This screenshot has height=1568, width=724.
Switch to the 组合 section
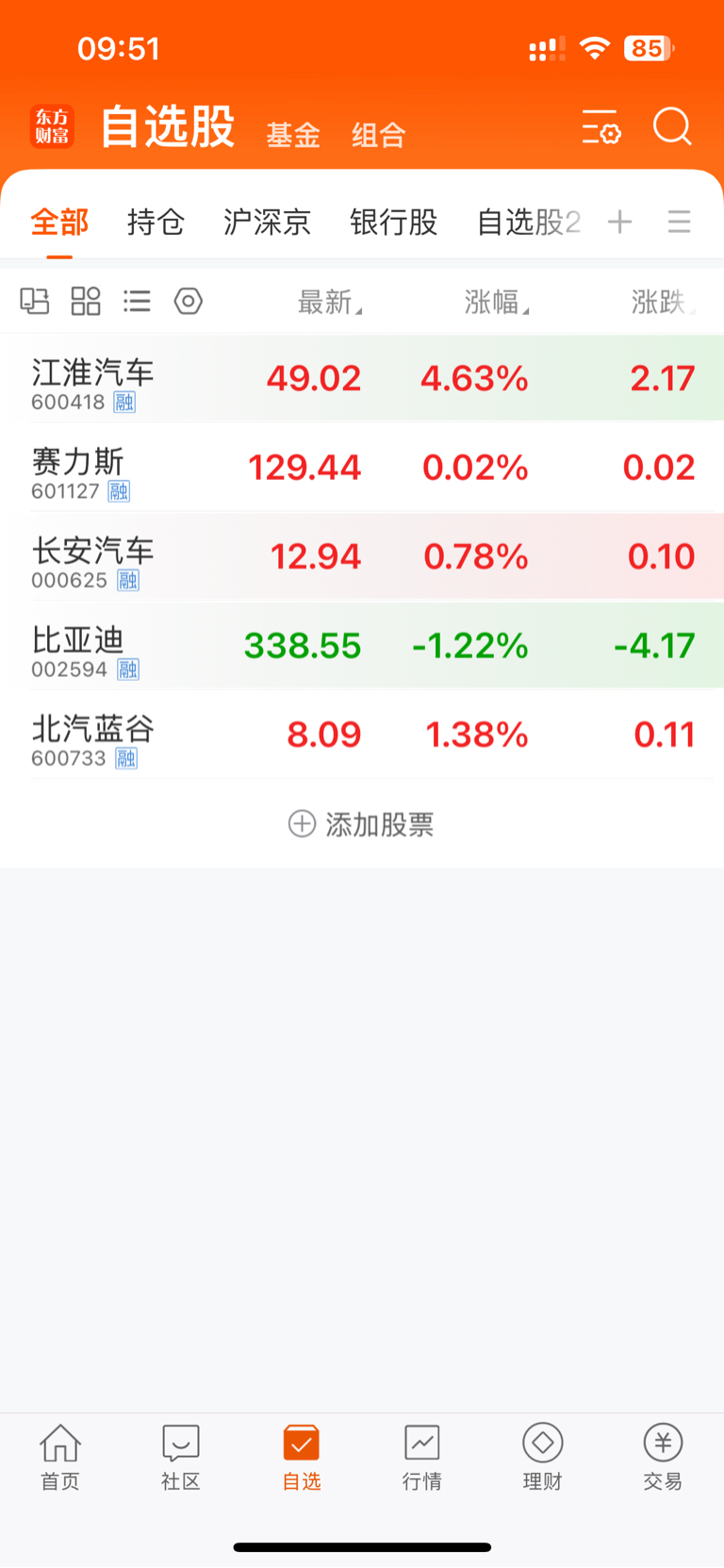pos(379,135)
